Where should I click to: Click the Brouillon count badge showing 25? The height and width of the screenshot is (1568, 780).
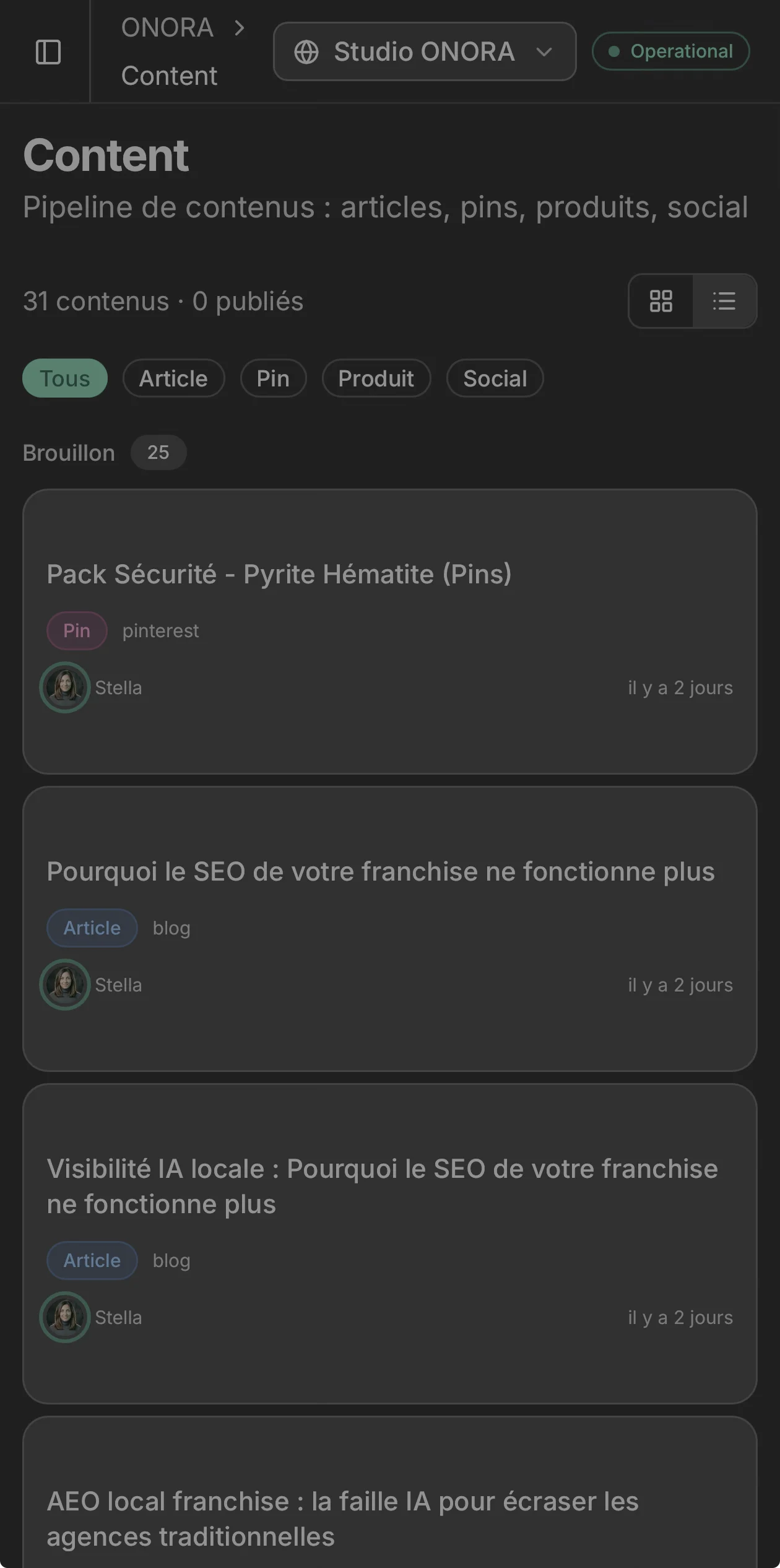coord(158,453)
